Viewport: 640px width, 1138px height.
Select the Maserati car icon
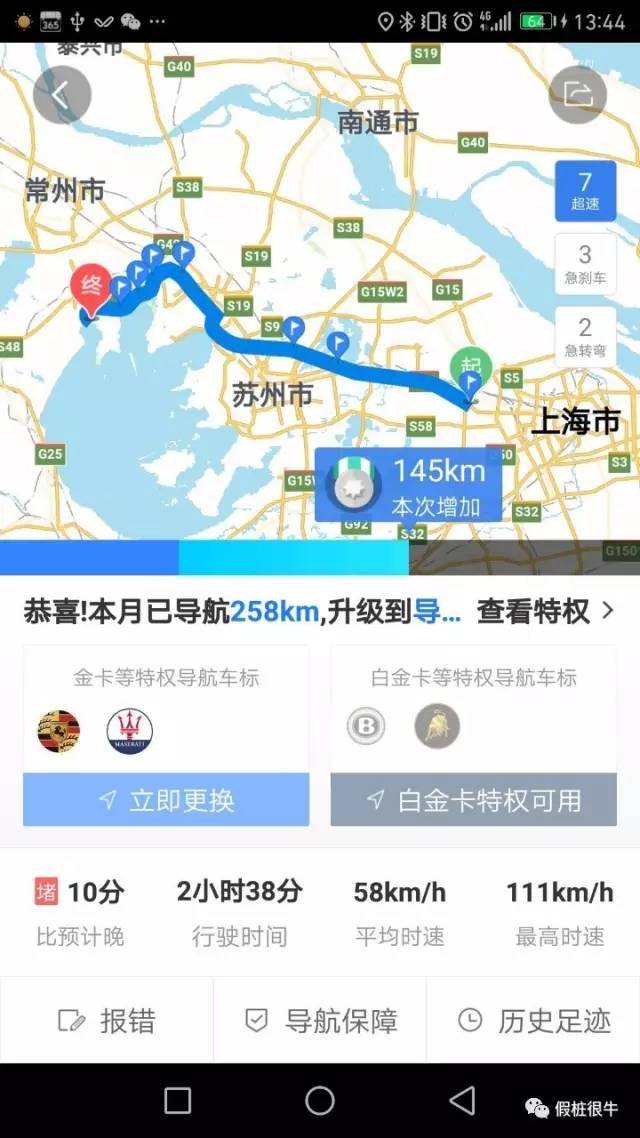[x=130, y=731]
